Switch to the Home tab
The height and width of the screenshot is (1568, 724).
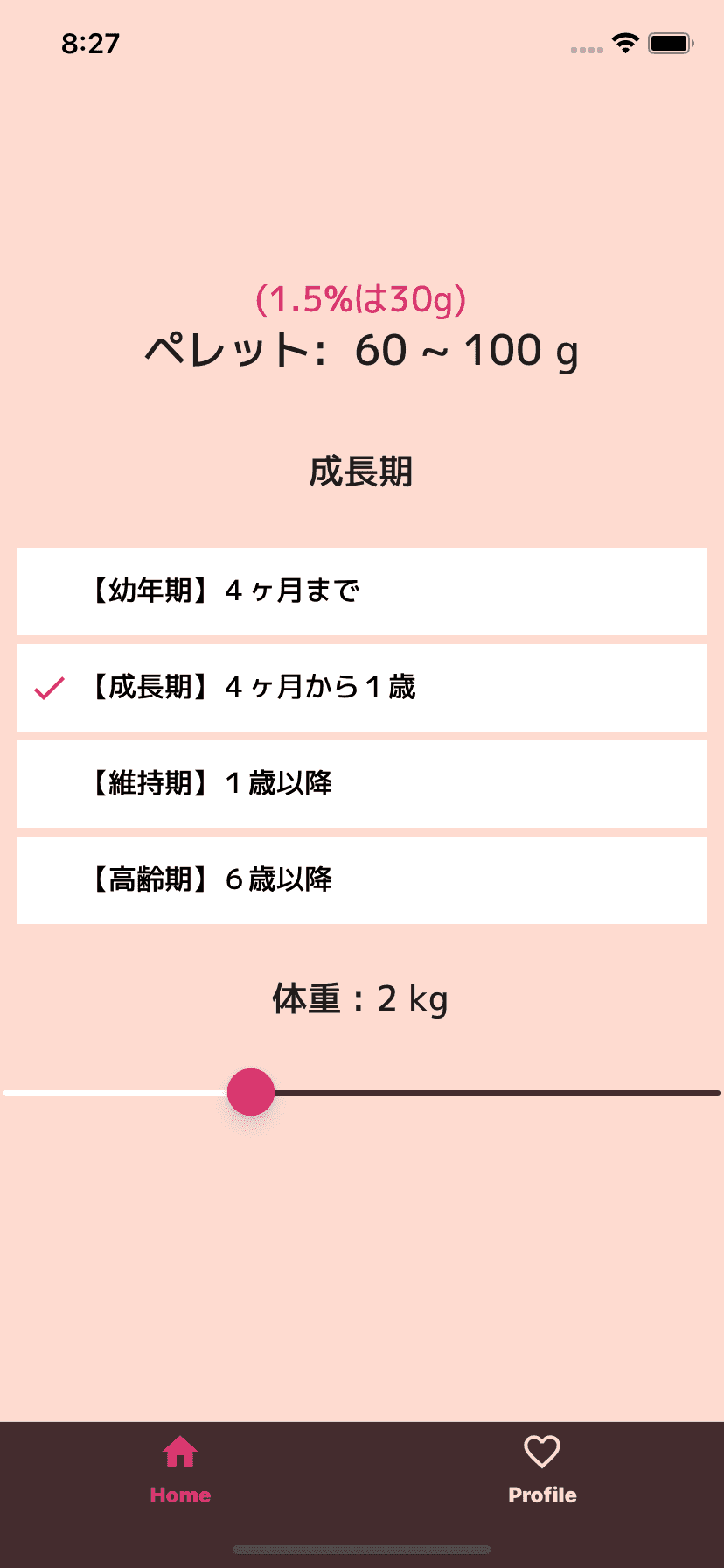coord(180,1470)
